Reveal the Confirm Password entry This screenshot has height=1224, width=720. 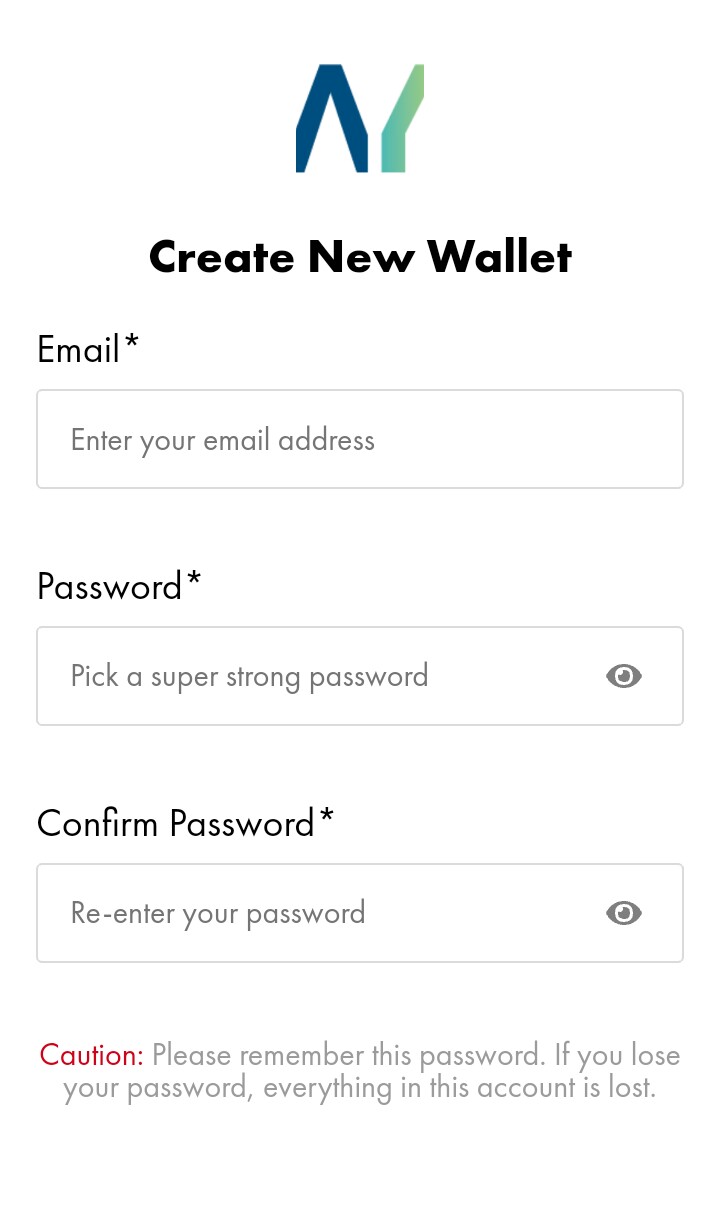[624, 914]
